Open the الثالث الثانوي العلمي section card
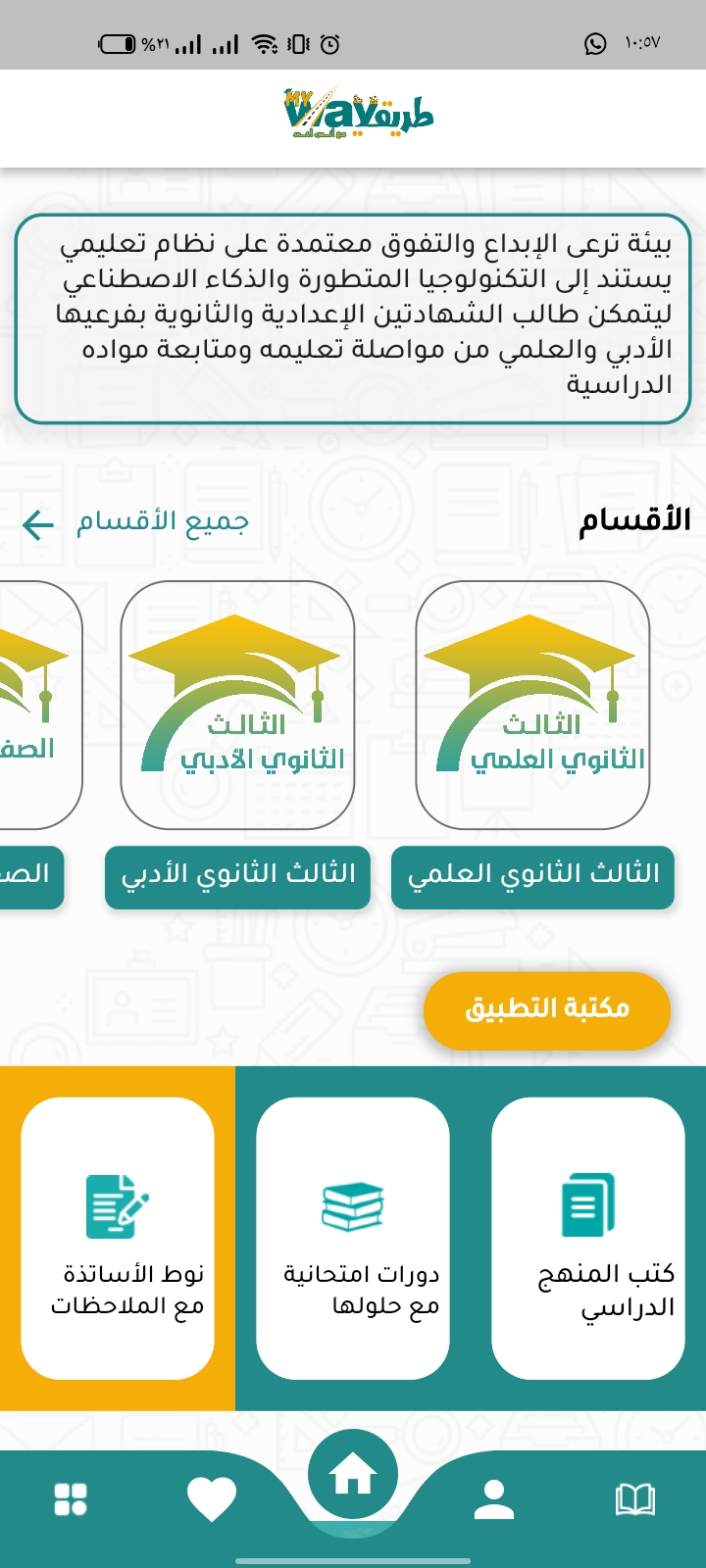 click(532, 705)
